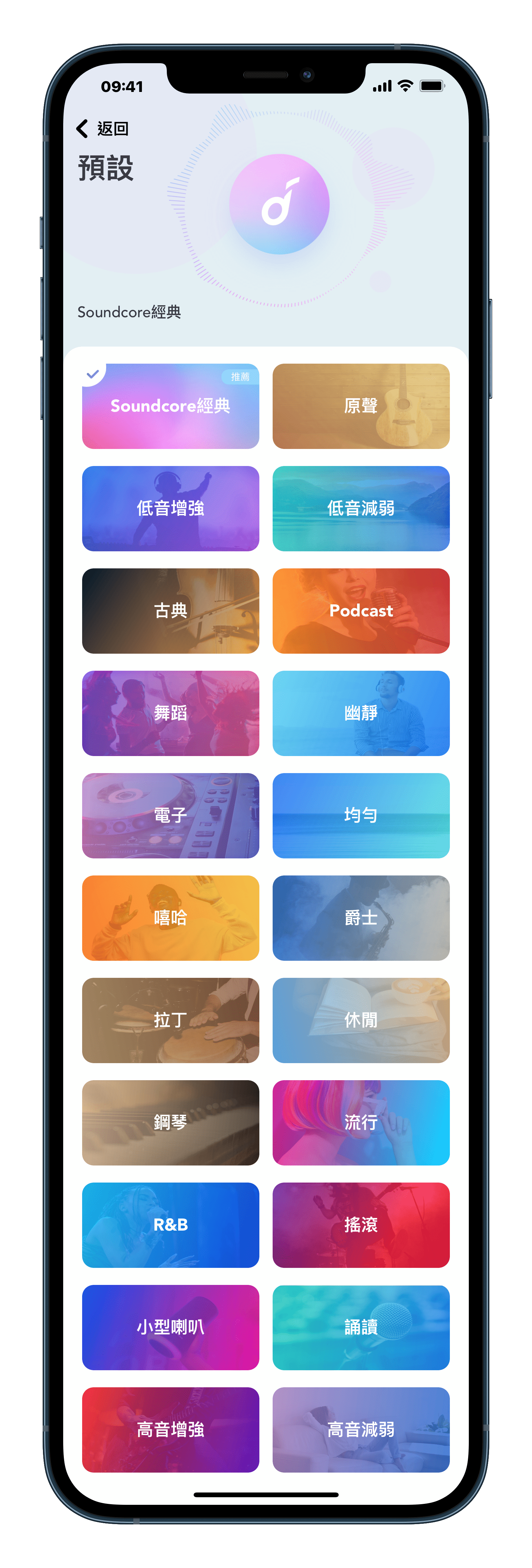Choose the 原聲 acoustic preset
This screenshot has width=532, height=1568.
pyautogui.click(x=361, y=406)
